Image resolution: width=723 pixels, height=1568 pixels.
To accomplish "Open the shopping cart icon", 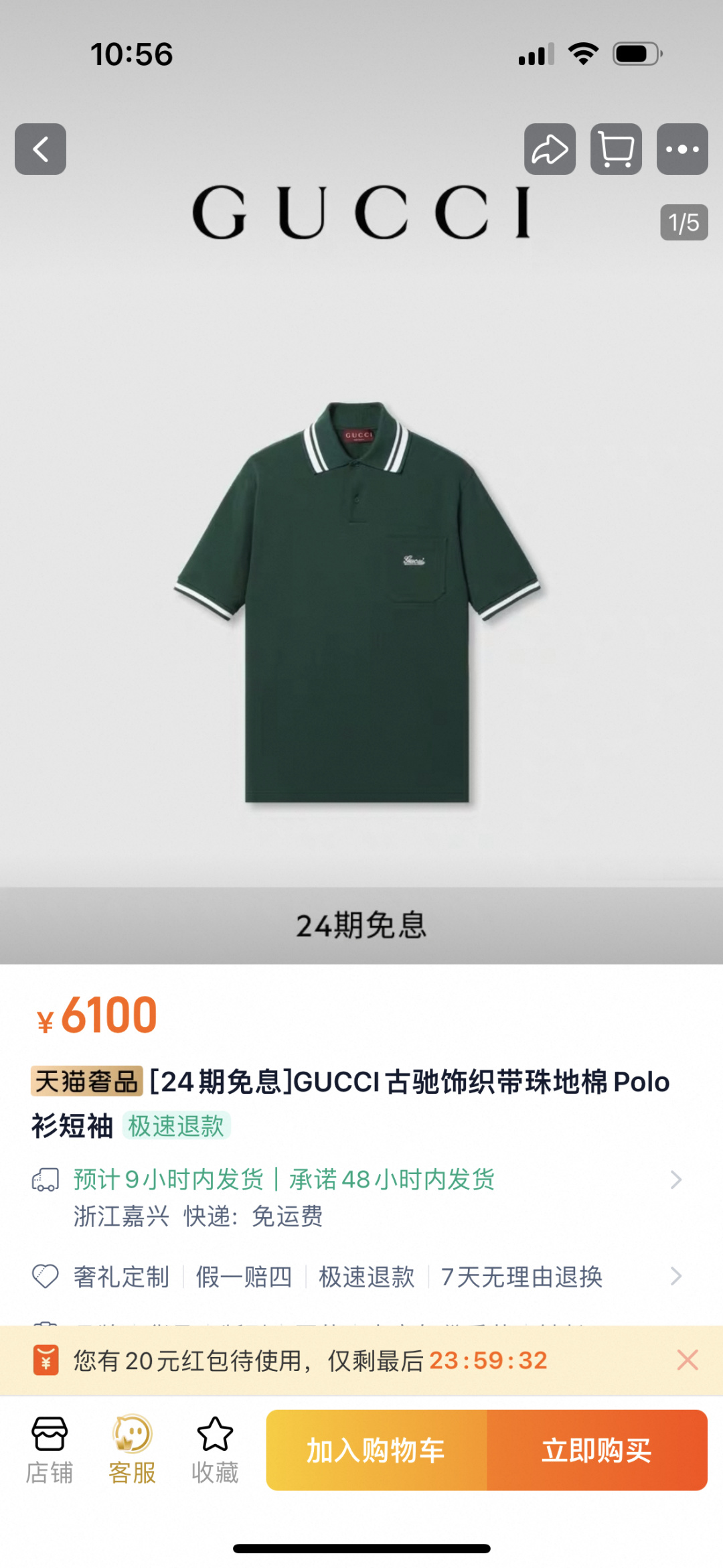I will coord(616,149).
